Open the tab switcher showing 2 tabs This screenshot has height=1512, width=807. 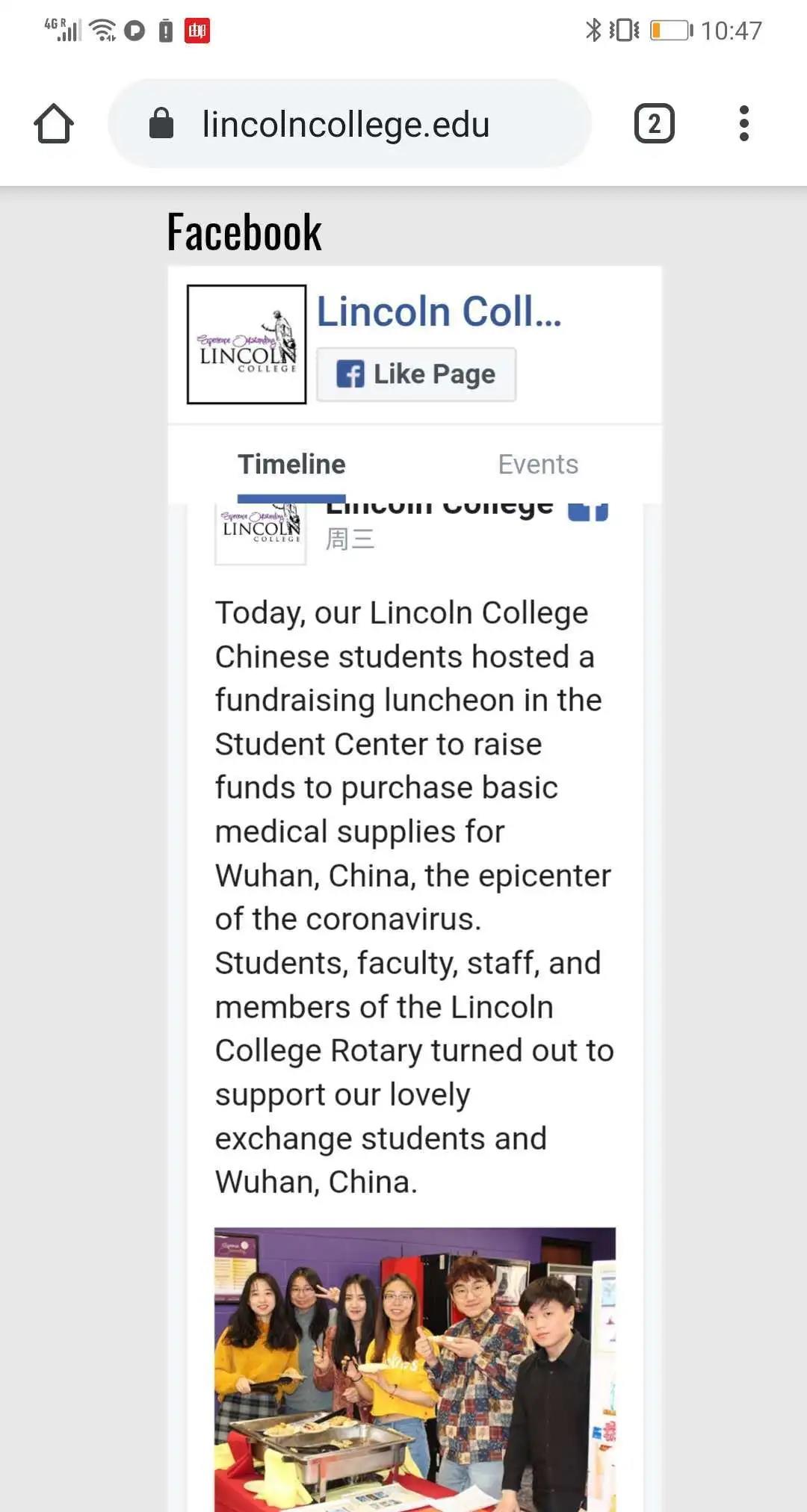(x=654, y=123)
